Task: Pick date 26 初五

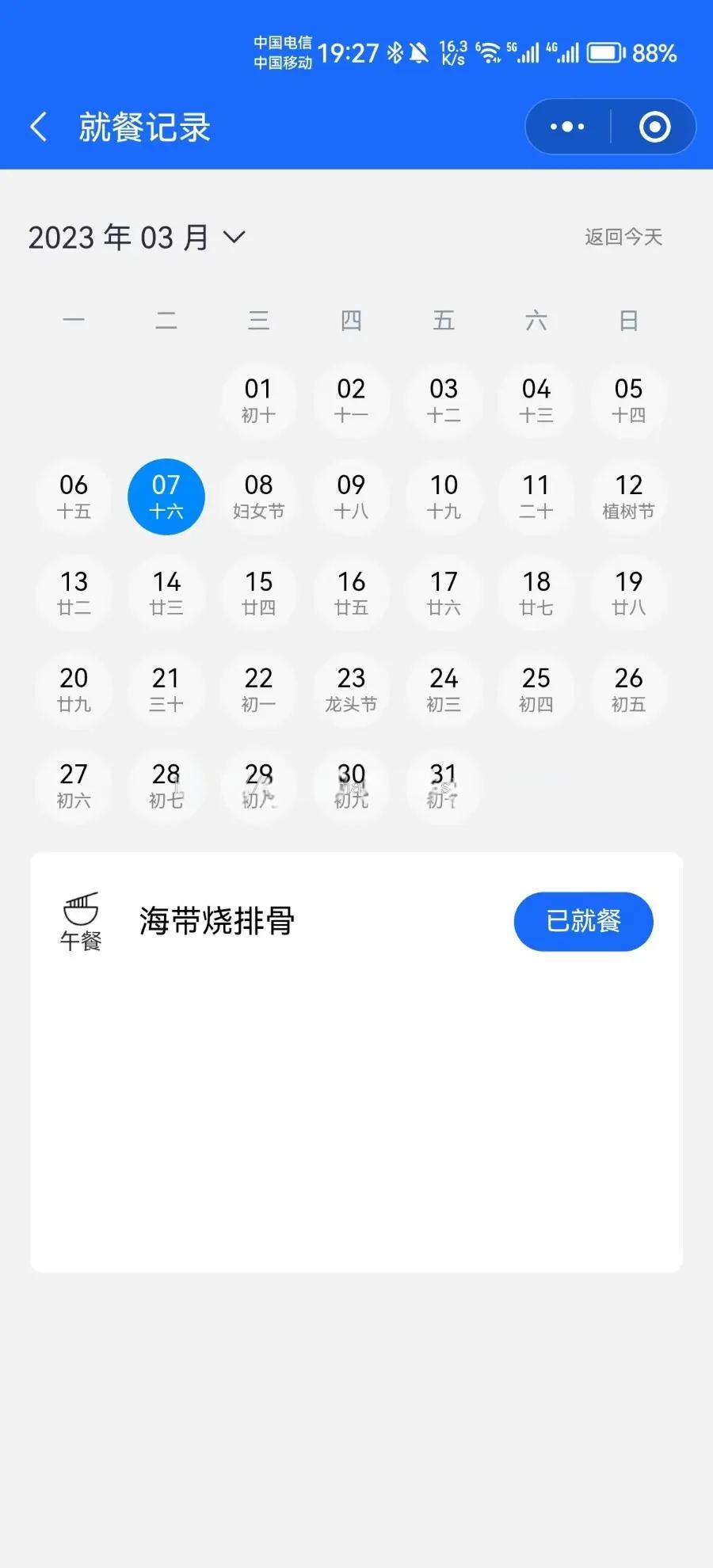Action: pyautogui.click(x=628, y=689)
